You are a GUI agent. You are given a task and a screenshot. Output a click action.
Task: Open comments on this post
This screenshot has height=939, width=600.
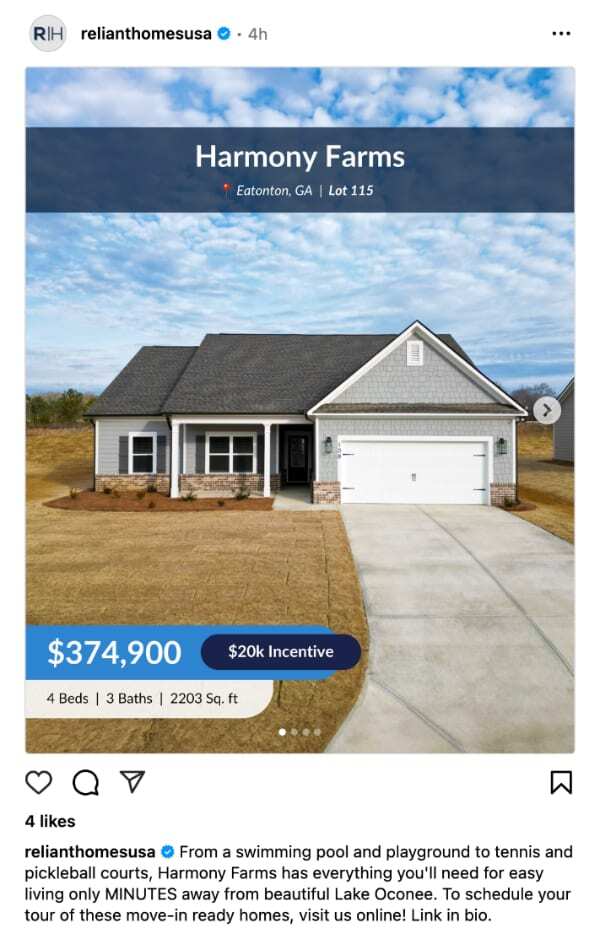(86, 782)
